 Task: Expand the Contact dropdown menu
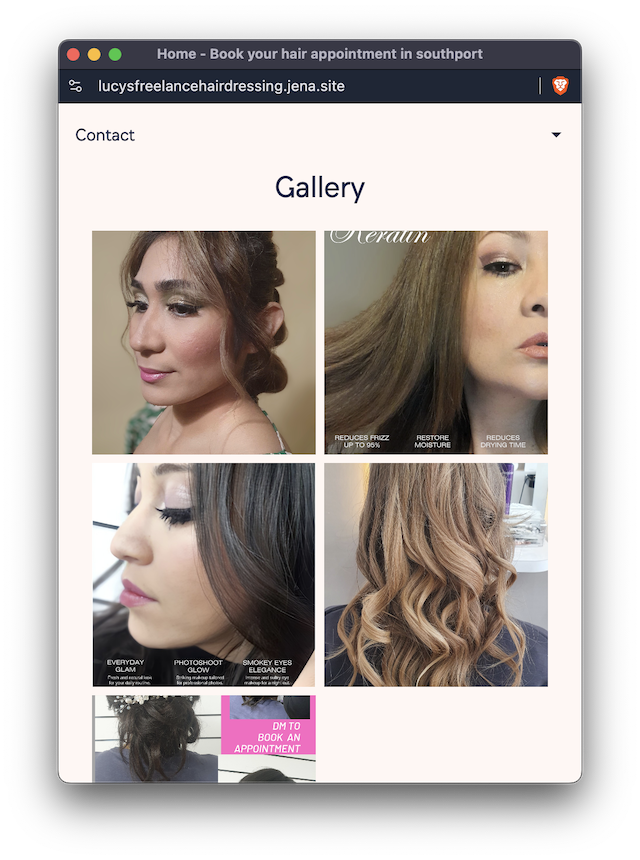(x=556, y=135)
